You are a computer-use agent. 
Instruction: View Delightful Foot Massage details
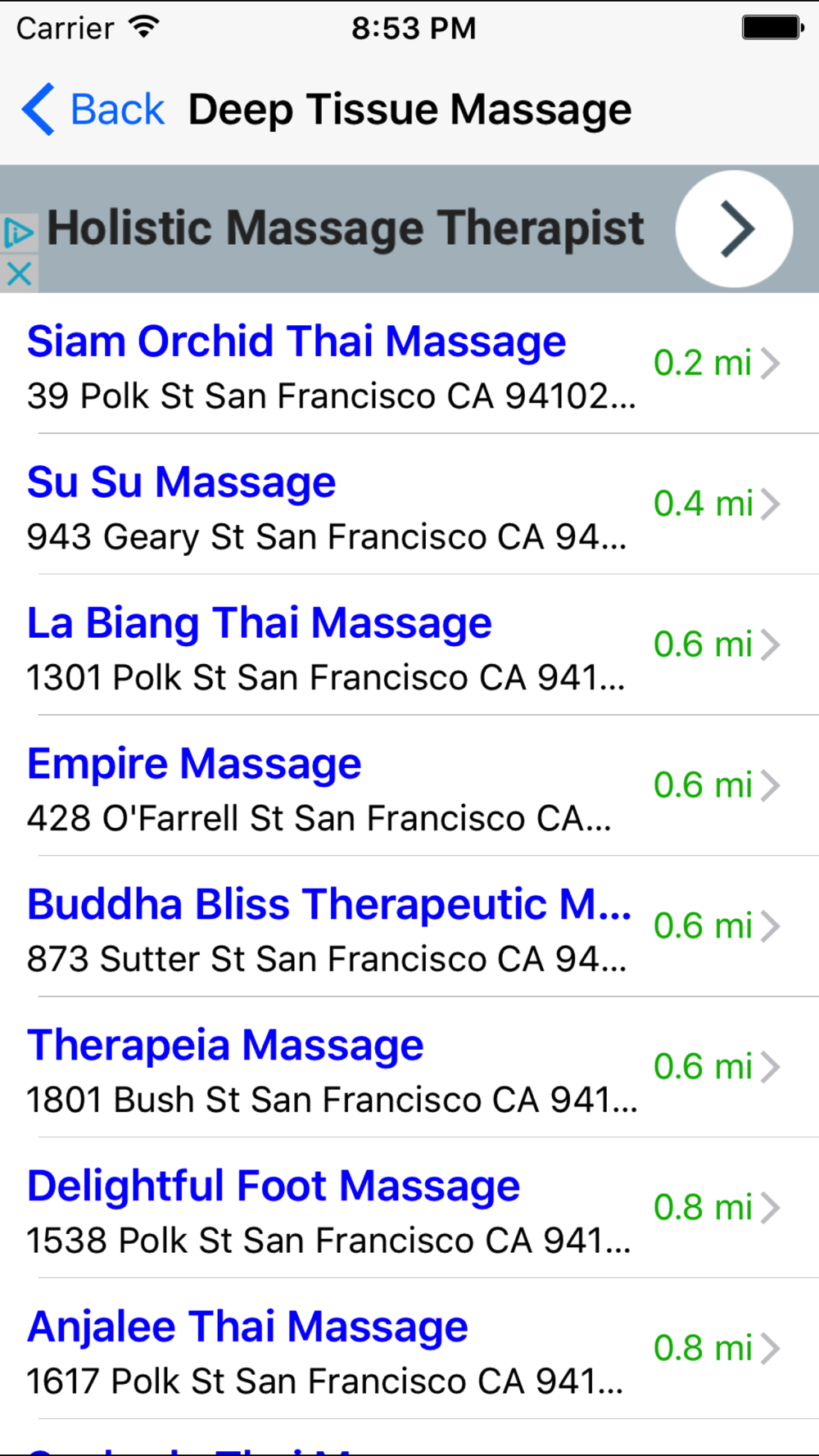(x=409, y=1209)
